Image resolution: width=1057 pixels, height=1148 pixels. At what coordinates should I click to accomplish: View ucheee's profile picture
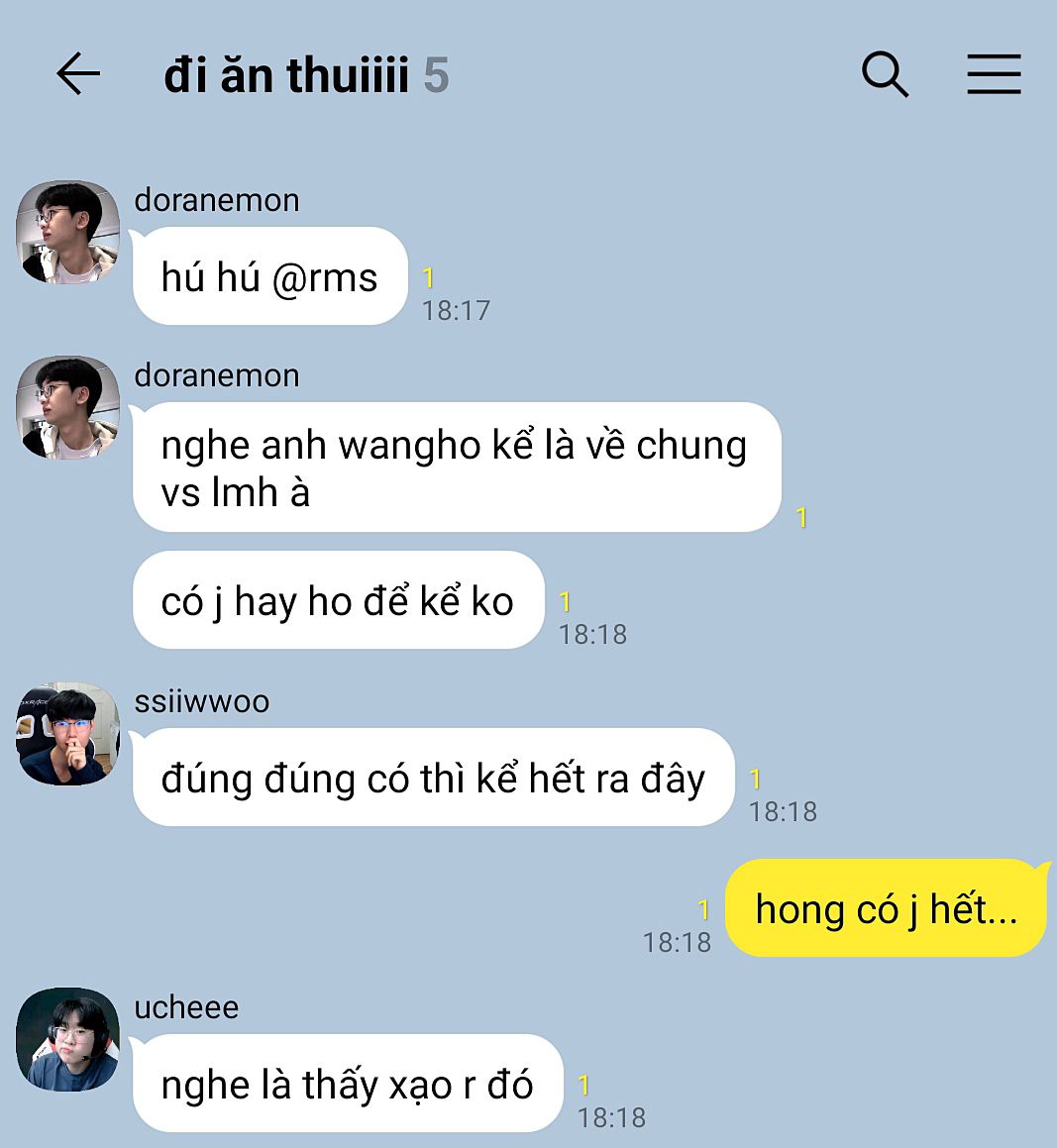tap(67, 1039)
